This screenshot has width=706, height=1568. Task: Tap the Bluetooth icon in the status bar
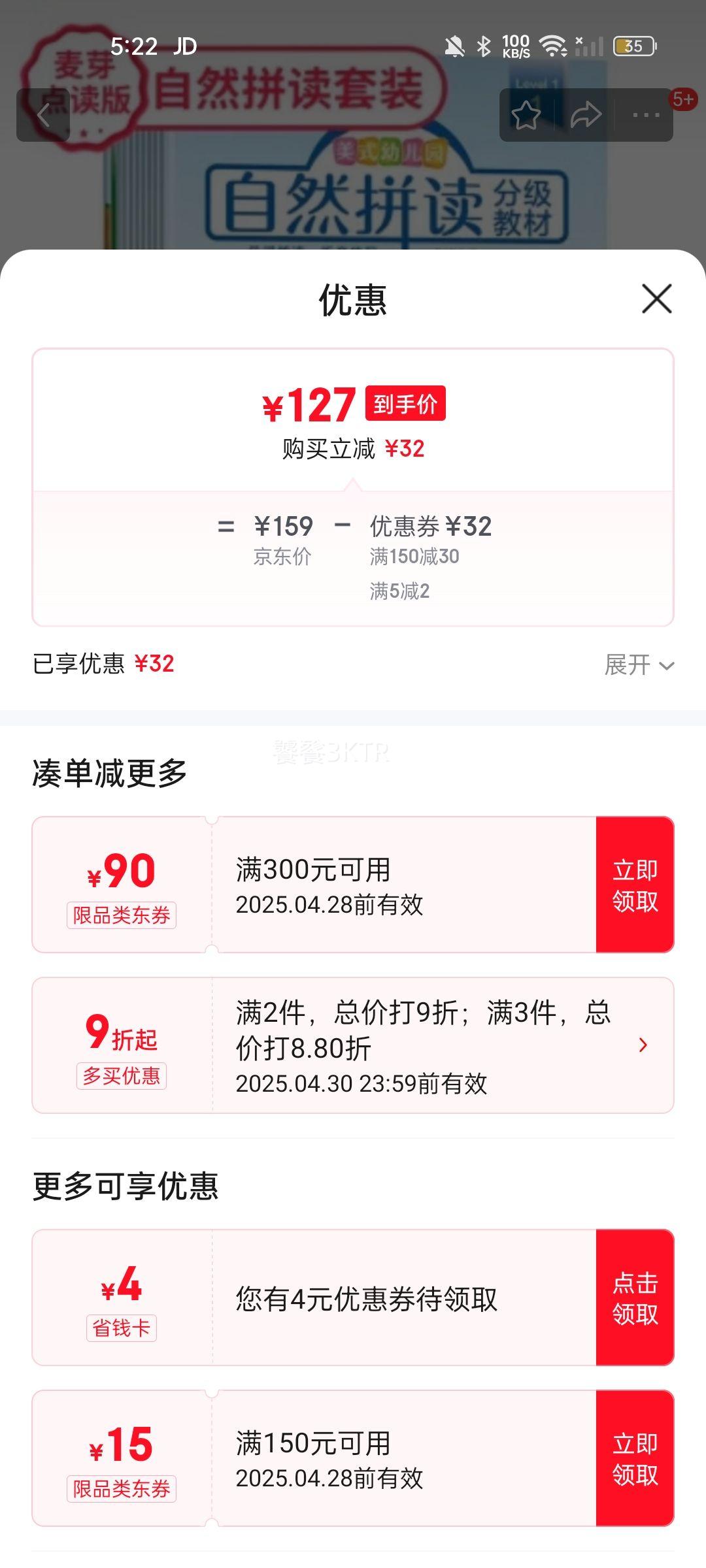point(484,46)
